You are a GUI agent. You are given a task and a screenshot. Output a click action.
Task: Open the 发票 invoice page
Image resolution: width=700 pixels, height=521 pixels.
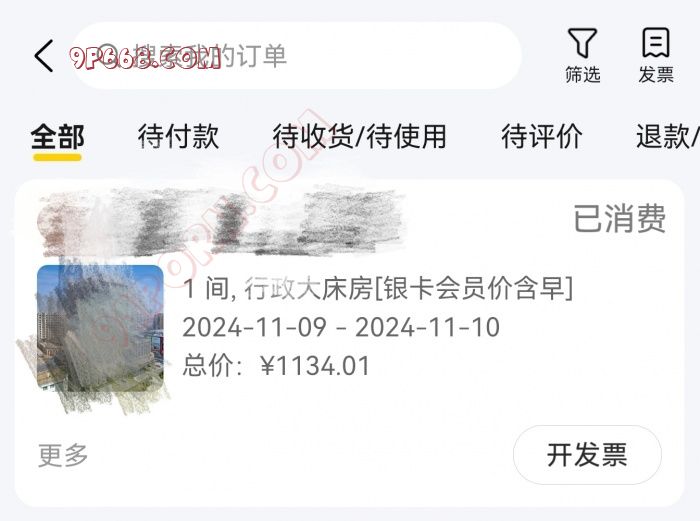[x=656, y=56]
